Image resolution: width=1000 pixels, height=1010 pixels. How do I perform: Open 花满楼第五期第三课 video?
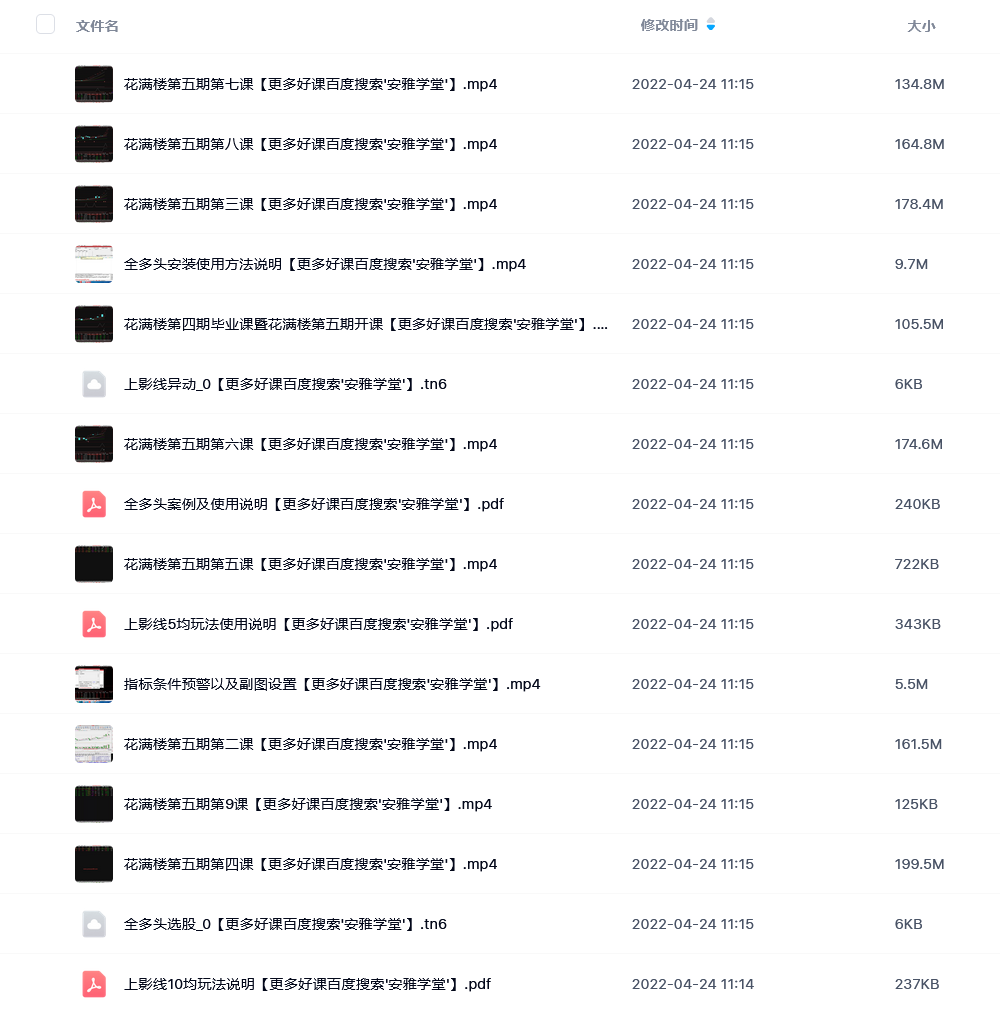point(310,204)
